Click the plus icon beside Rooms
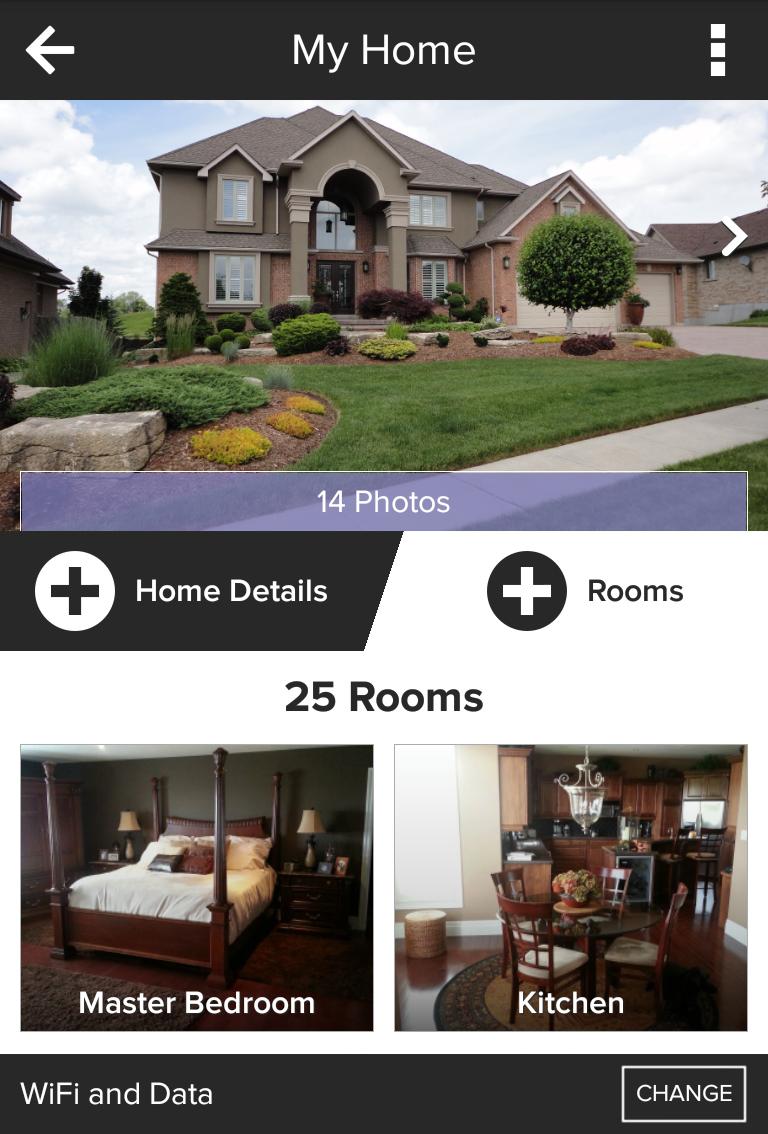Image resolution: width=768 pixels, height=1134 pixels. coord(526,590)
